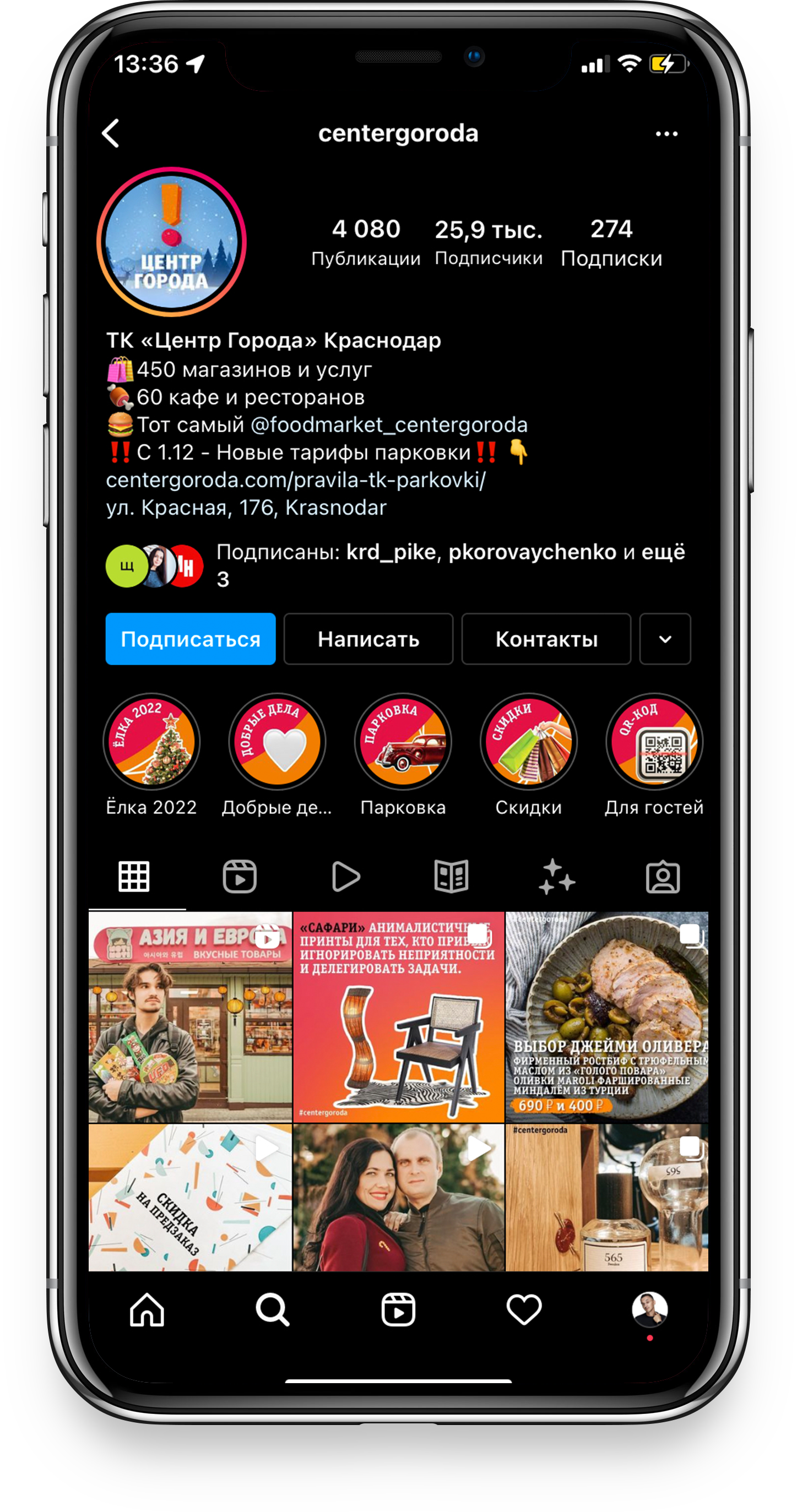View the profile's story via avatar

coord(171,242)
